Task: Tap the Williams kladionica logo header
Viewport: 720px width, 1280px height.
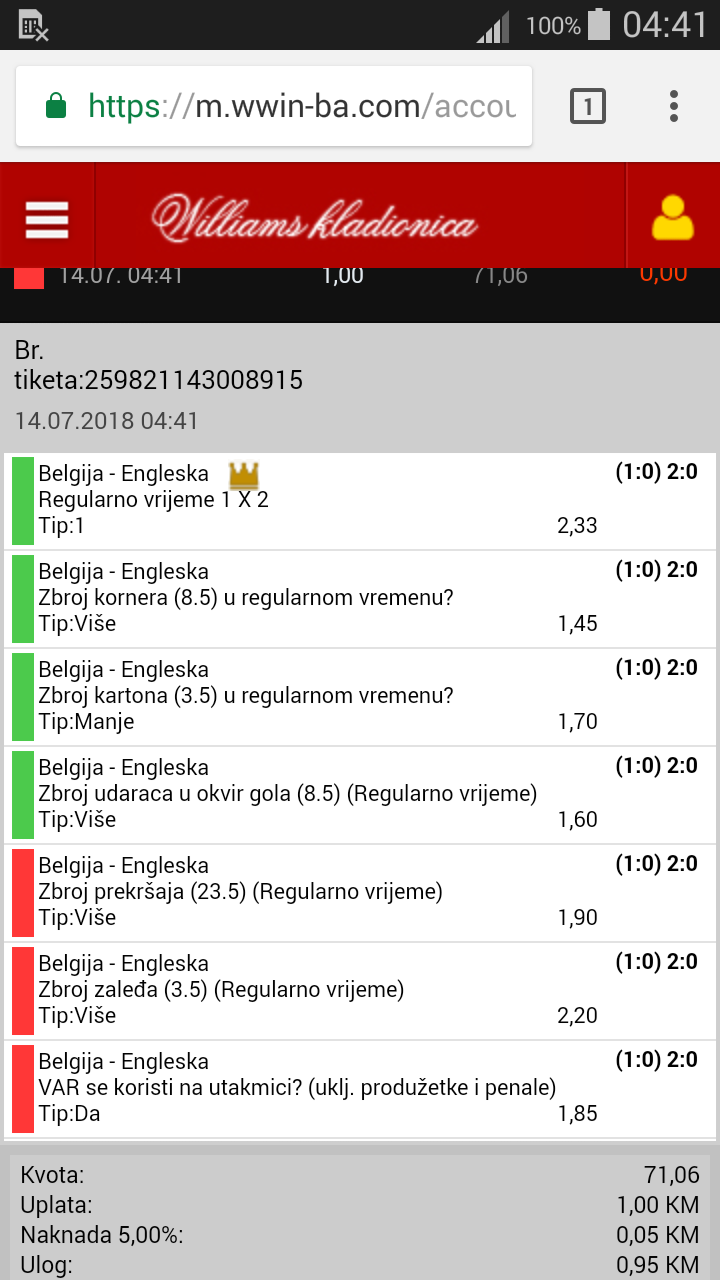Action: pos(315,217)
